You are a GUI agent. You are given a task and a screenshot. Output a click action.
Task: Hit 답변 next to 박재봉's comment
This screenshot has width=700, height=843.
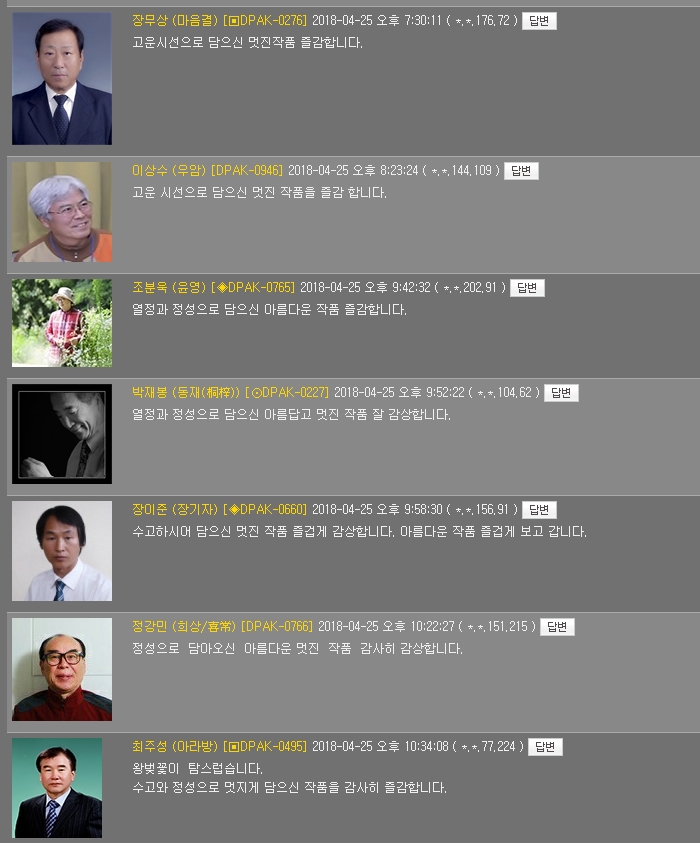tap(561, 393)
